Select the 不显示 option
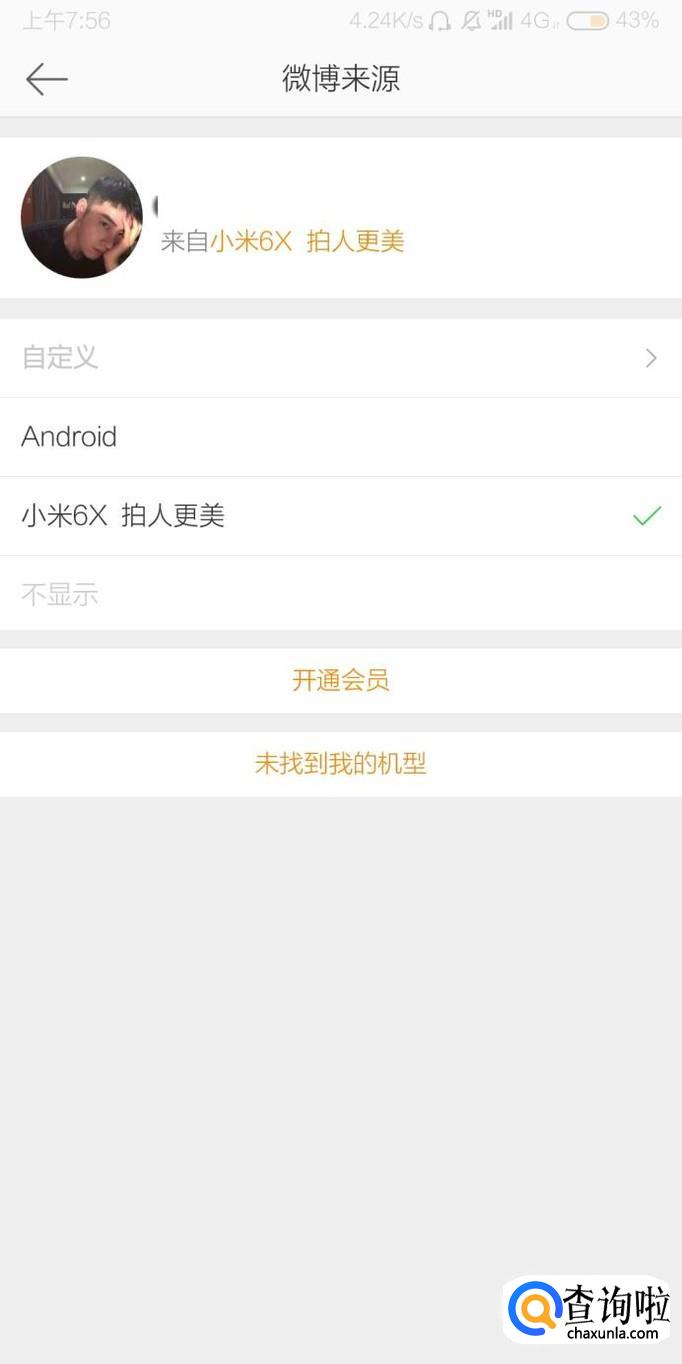Viewport: 682px width, 1364px height. click(341, 593)
